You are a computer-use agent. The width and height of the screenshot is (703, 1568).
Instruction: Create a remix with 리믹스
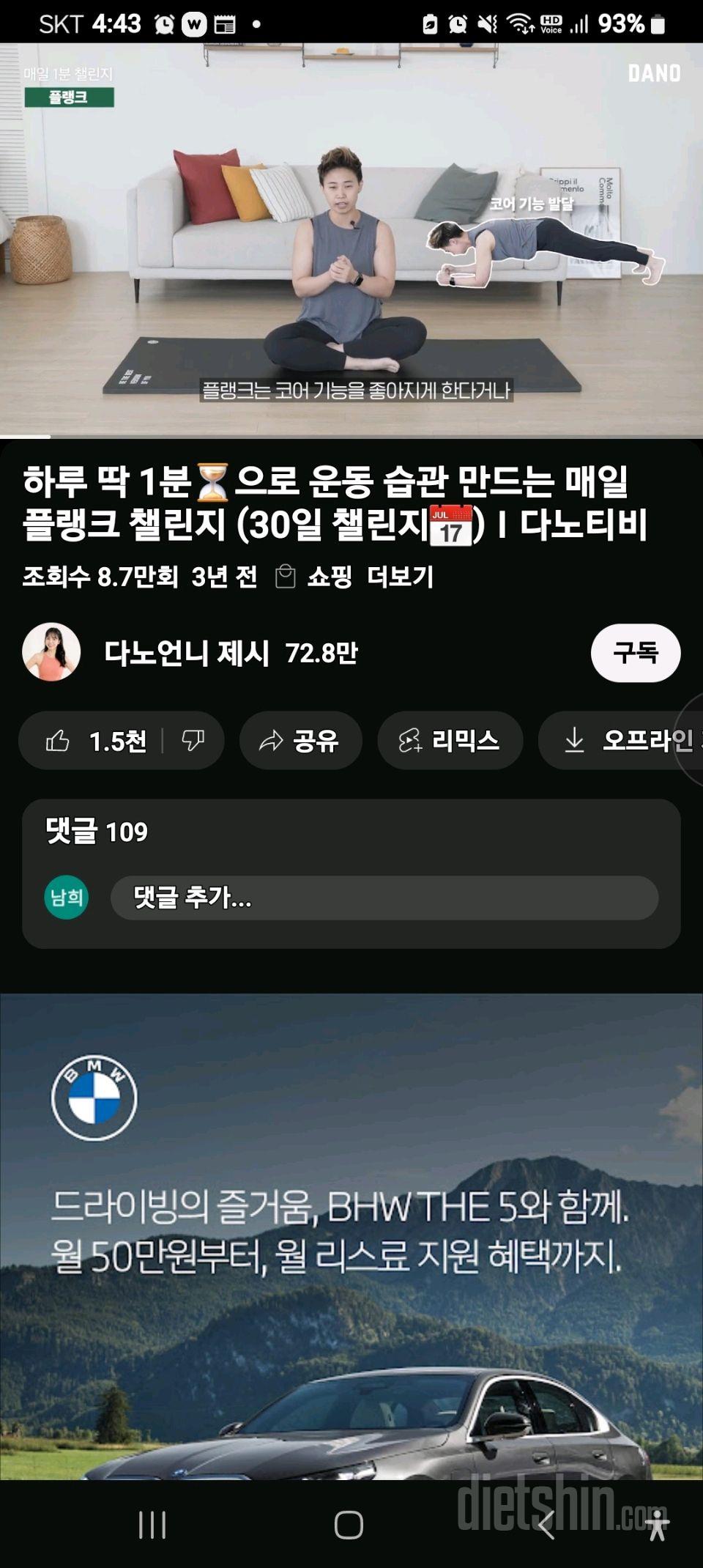tap(450, 741)
